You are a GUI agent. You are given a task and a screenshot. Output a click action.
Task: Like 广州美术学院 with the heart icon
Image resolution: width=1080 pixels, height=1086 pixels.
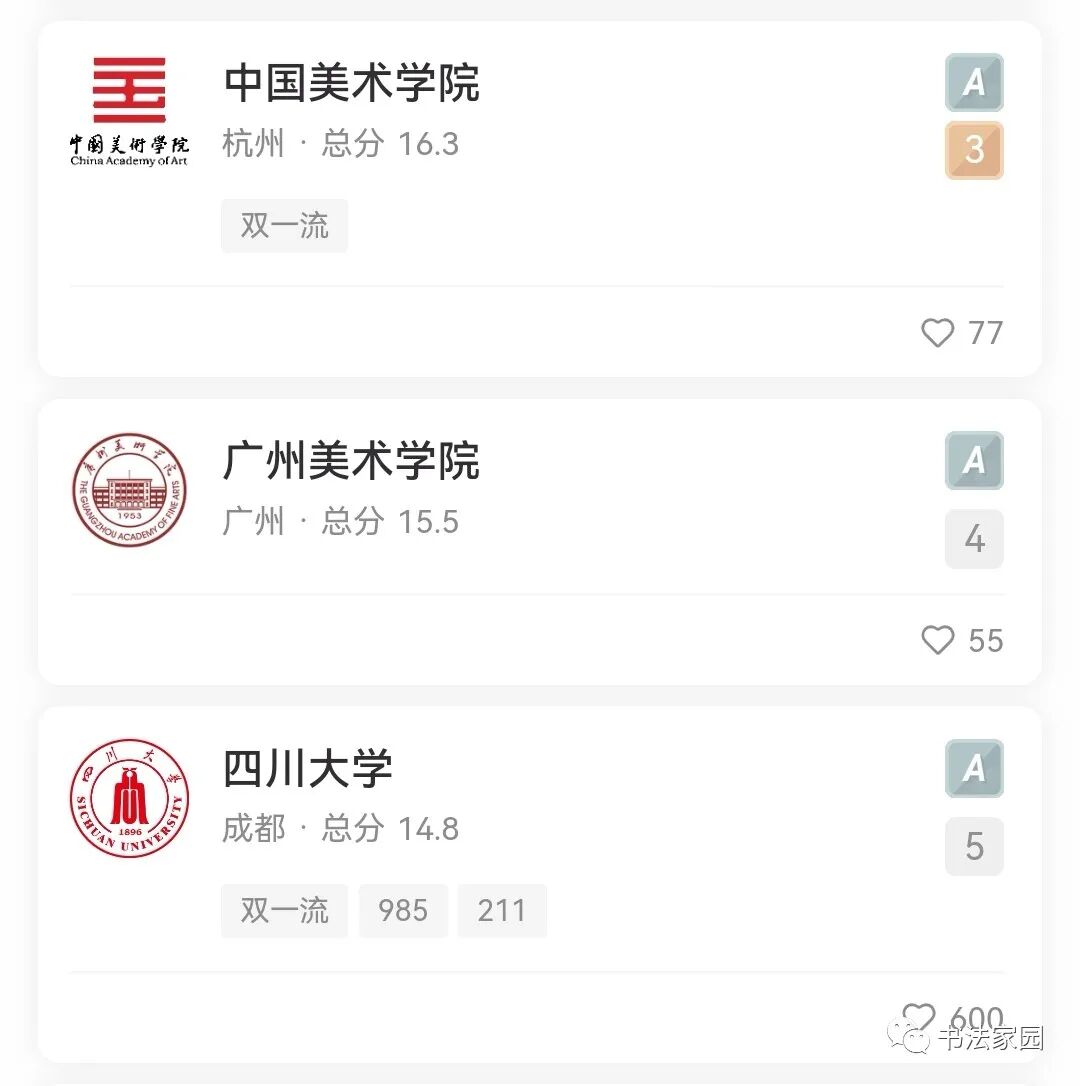(937, 640)
